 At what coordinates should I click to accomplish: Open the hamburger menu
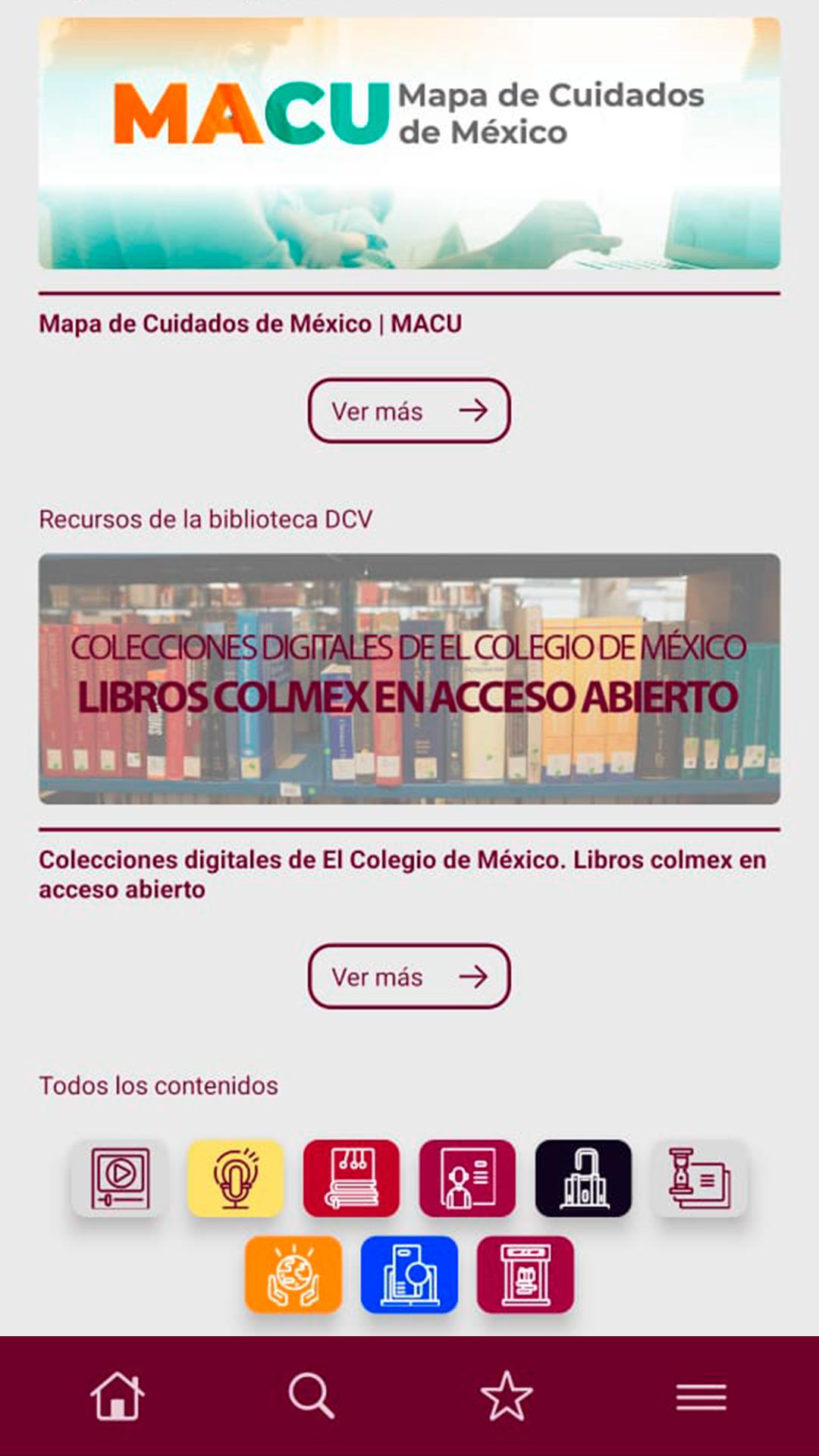tap(701, 1397)
